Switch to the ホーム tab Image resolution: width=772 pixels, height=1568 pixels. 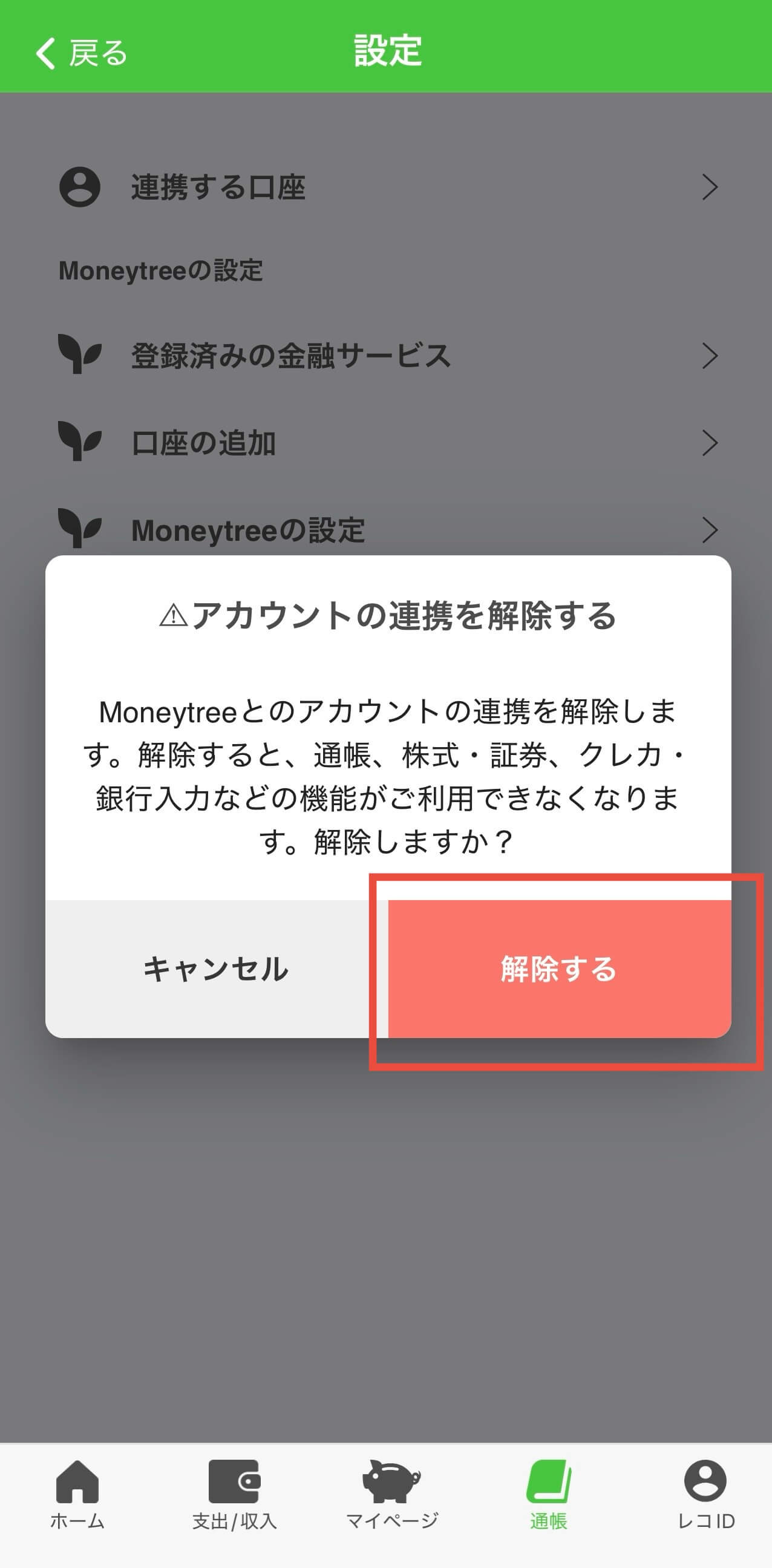pos(77,1495)
